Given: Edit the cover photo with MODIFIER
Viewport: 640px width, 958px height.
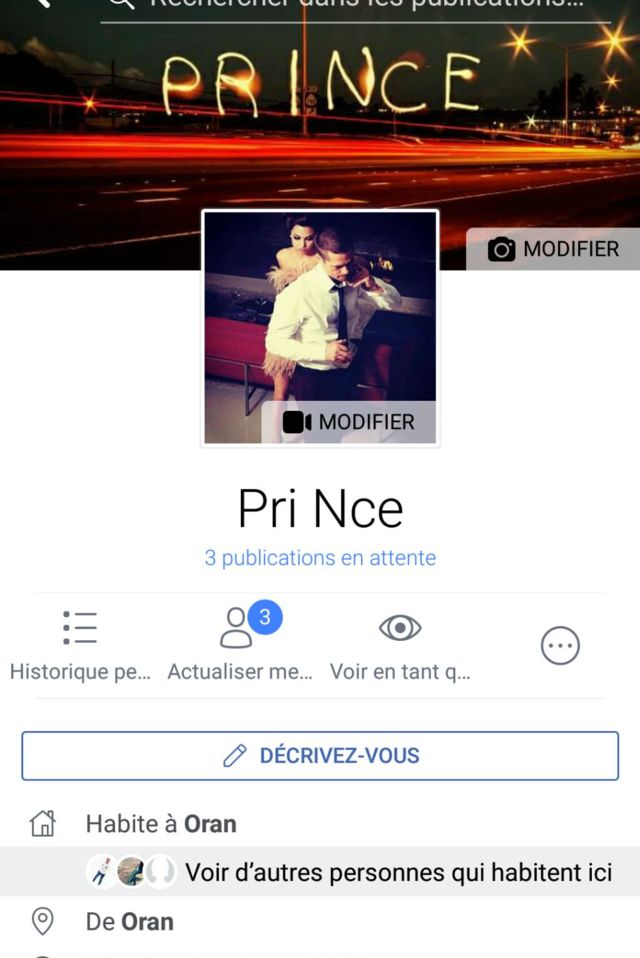Looking at the screenshot, I should (553, 250).
